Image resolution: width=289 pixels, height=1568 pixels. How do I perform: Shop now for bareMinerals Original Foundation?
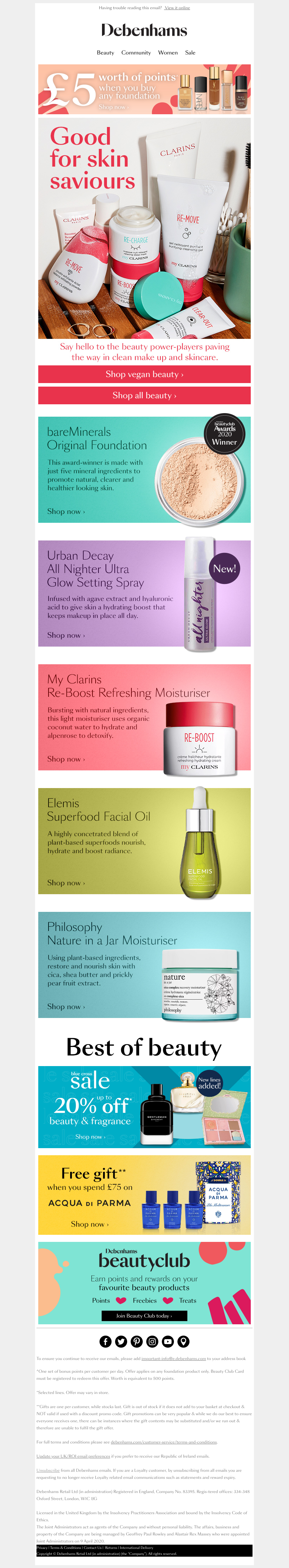(66, 512)
